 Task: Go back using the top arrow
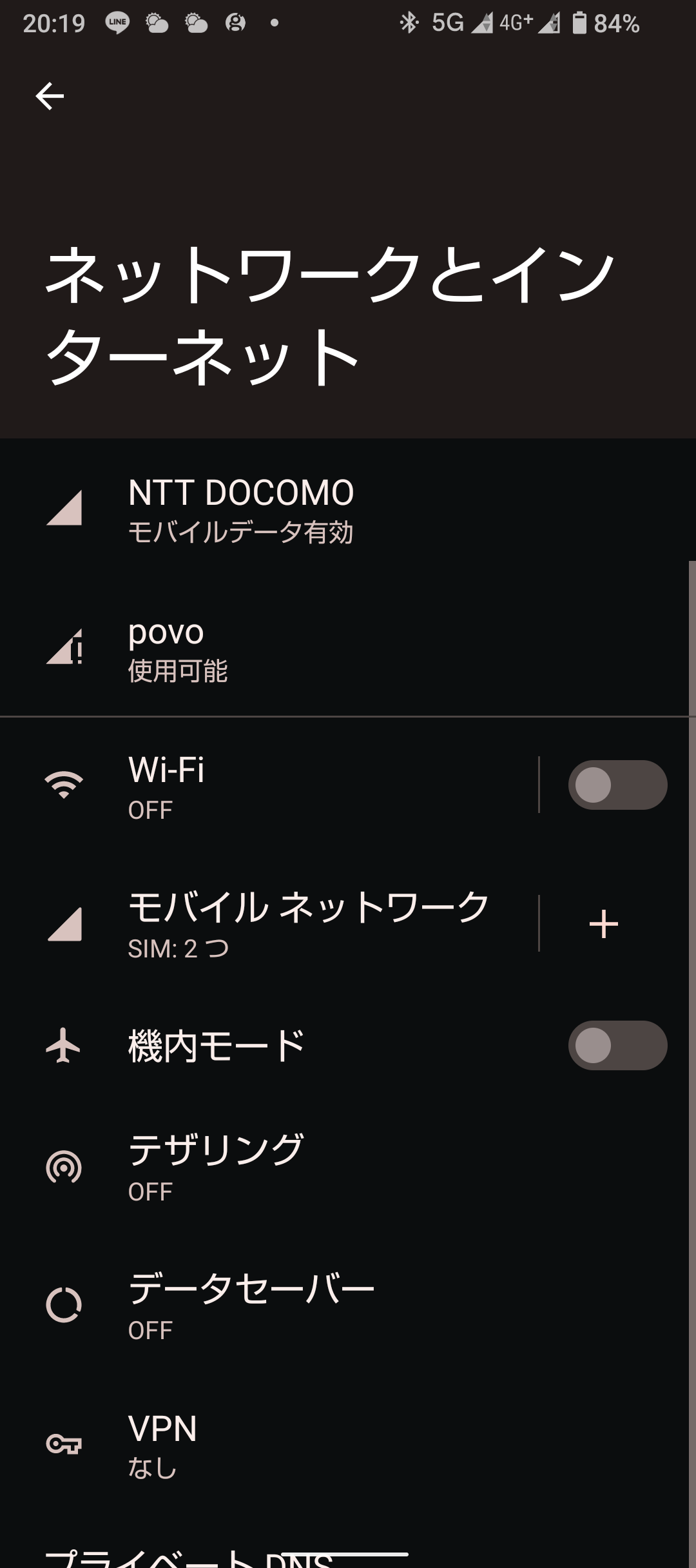tap(50, 97)
